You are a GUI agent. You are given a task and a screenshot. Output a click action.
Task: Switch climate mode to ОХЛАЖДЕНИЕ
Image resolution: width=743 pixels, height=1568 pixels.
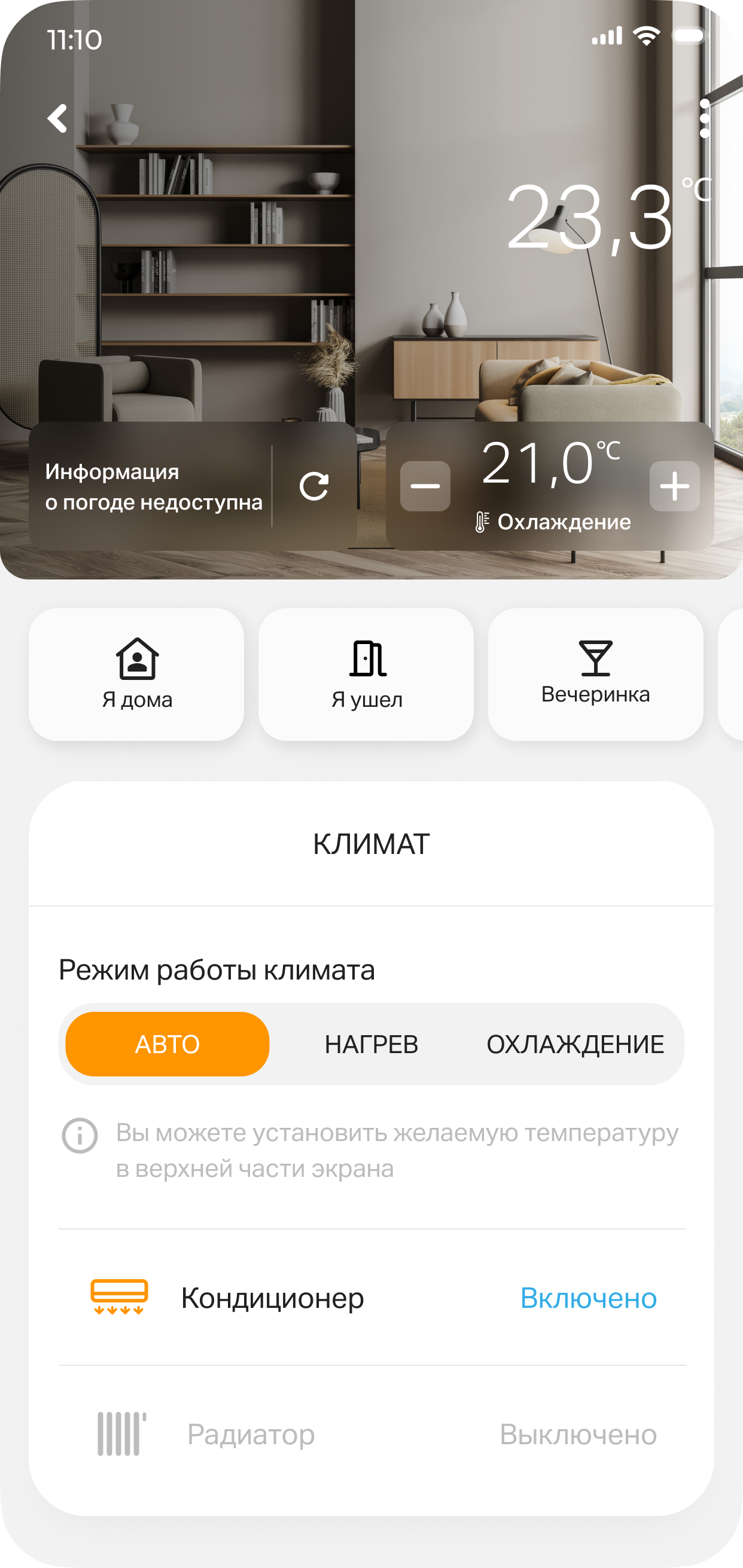point(575,1044)
